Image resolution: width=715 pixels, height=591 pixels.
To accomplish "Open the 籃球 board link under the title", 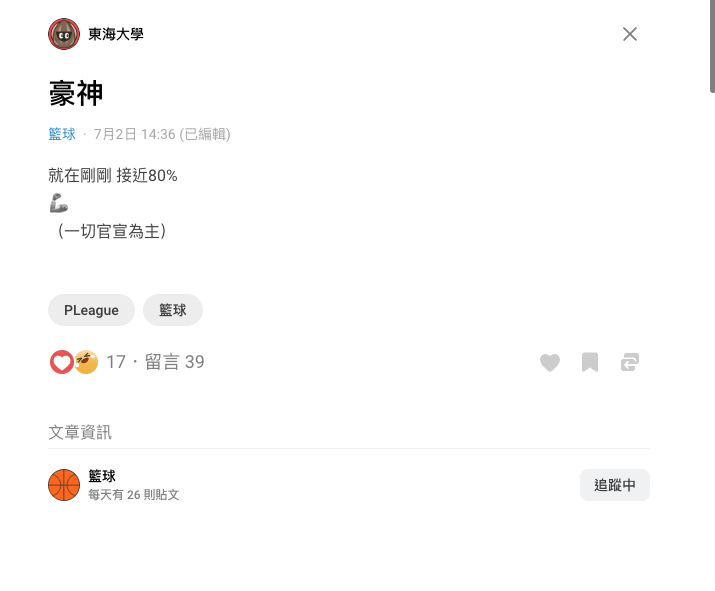I will [x=62, y=134].
